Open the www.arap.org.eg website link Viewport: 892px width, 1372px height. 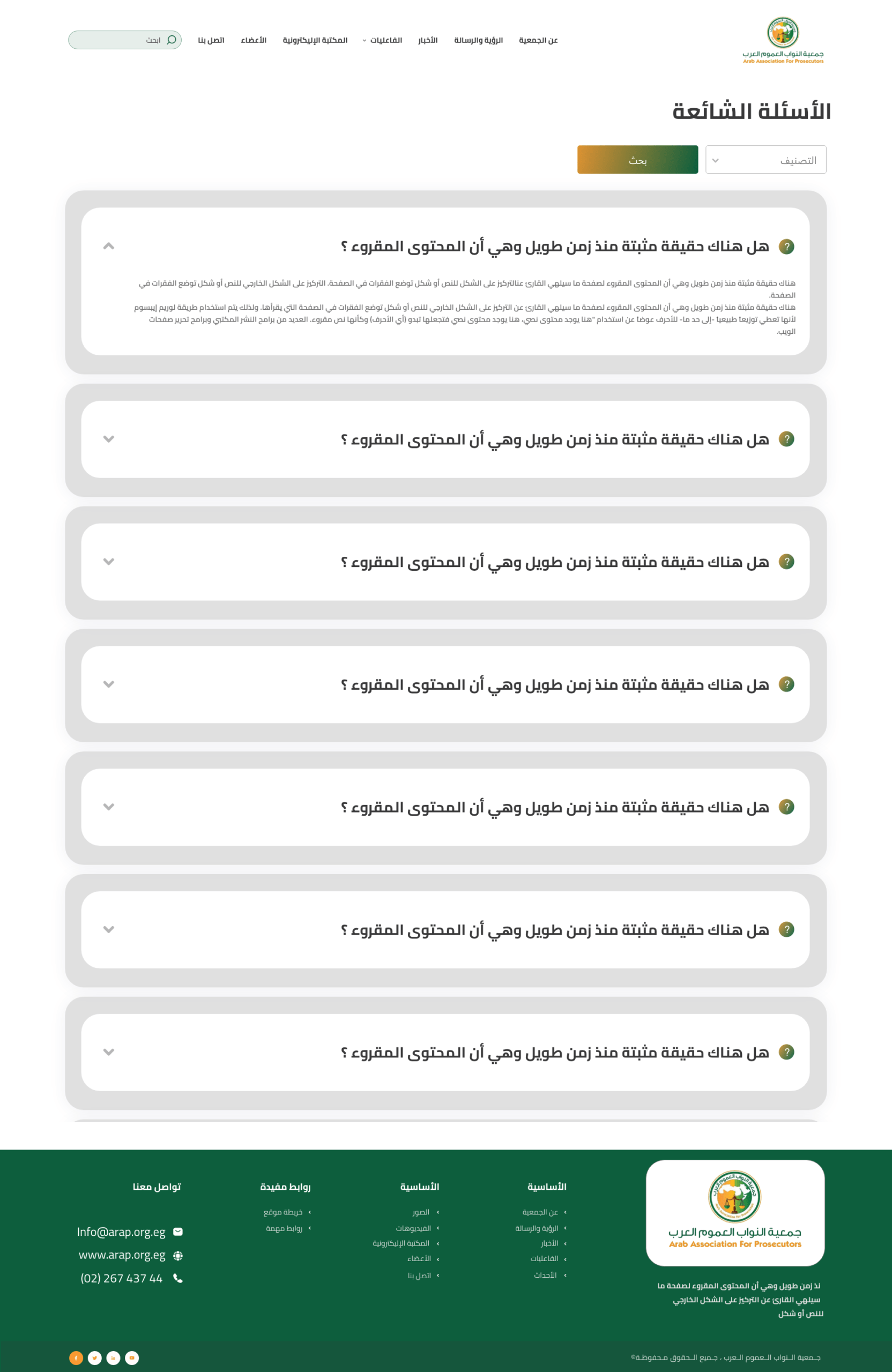(x=122, y=1255)
